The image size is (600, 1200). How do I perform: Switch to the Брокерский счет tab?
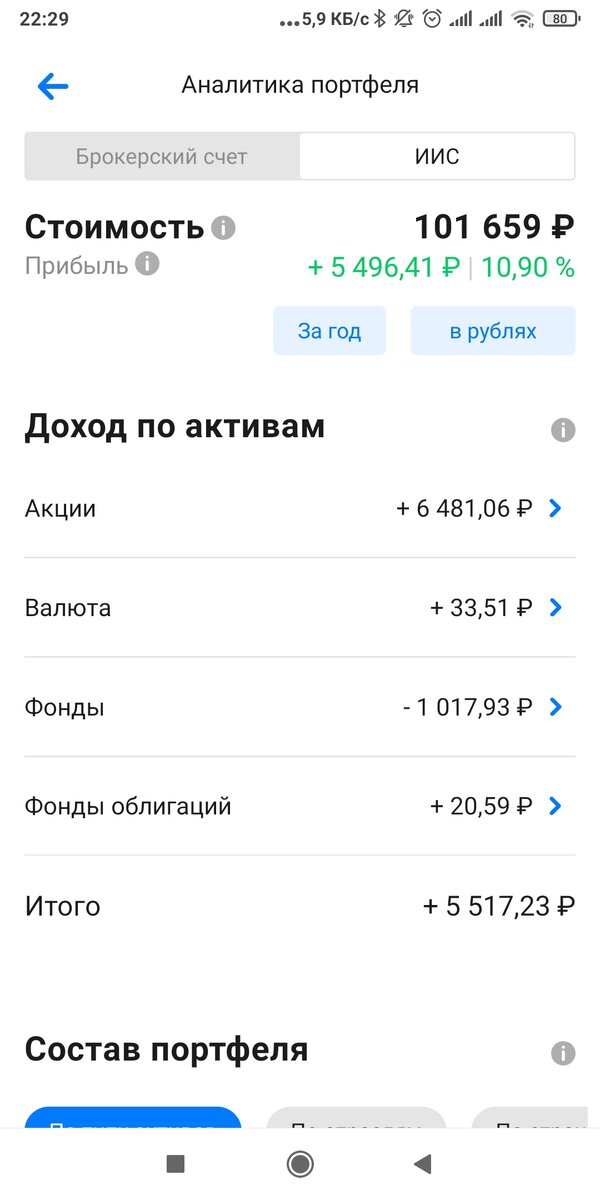click(162, 157)
